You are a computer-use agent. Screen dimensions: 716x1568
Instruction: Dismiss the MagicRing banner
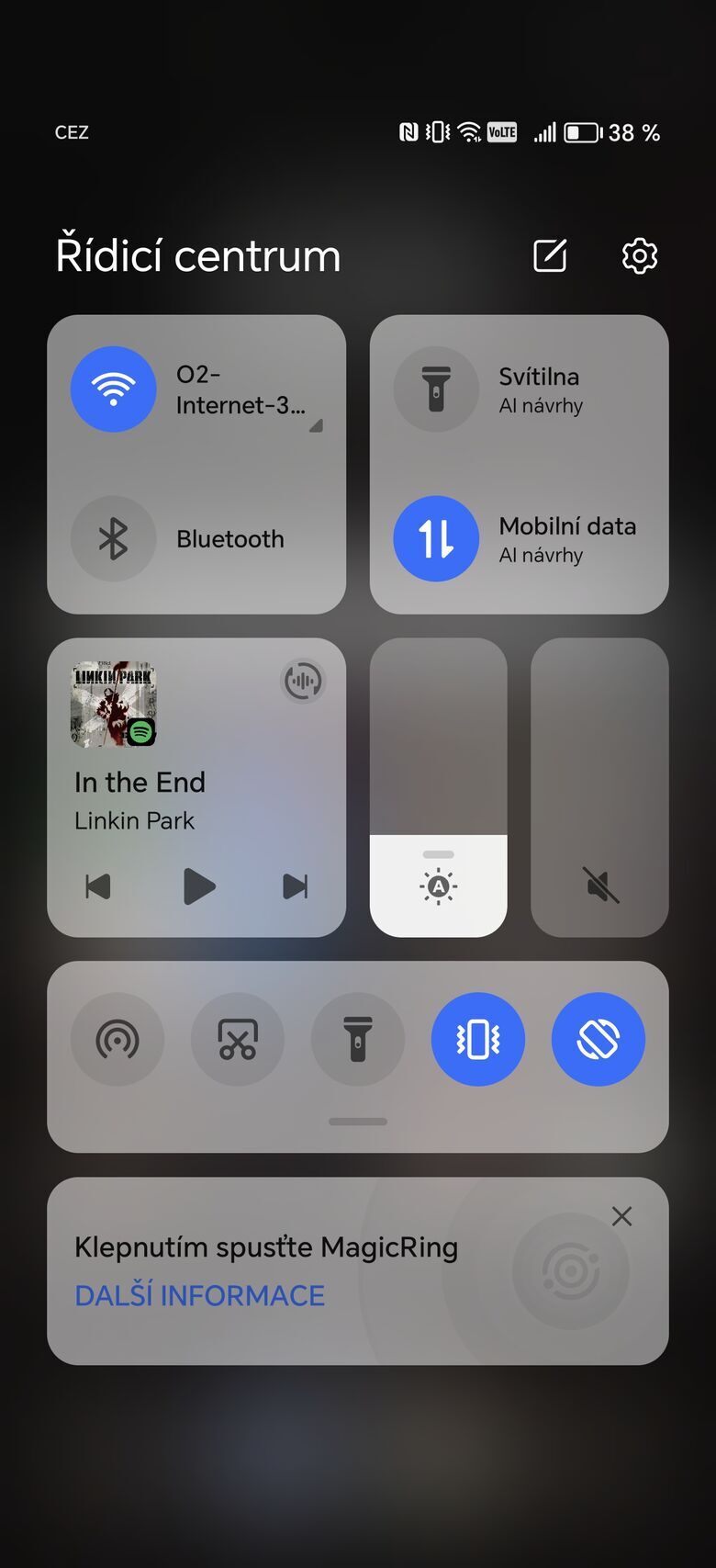(x=621, y=1216)
